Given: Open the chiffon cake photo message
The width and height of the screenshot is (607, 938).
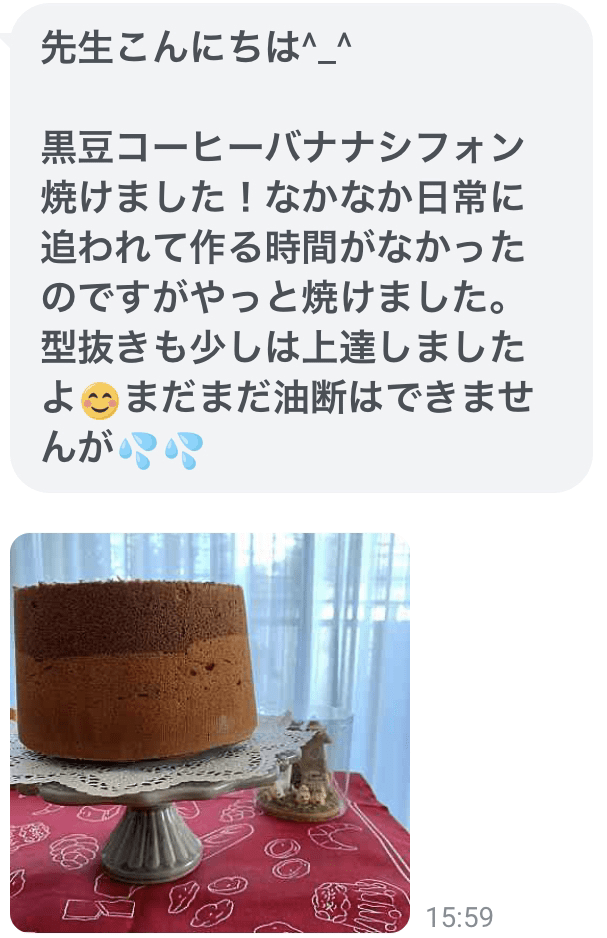Looking at the screenshot, I should pyautogui.click(x=210, y=732).
